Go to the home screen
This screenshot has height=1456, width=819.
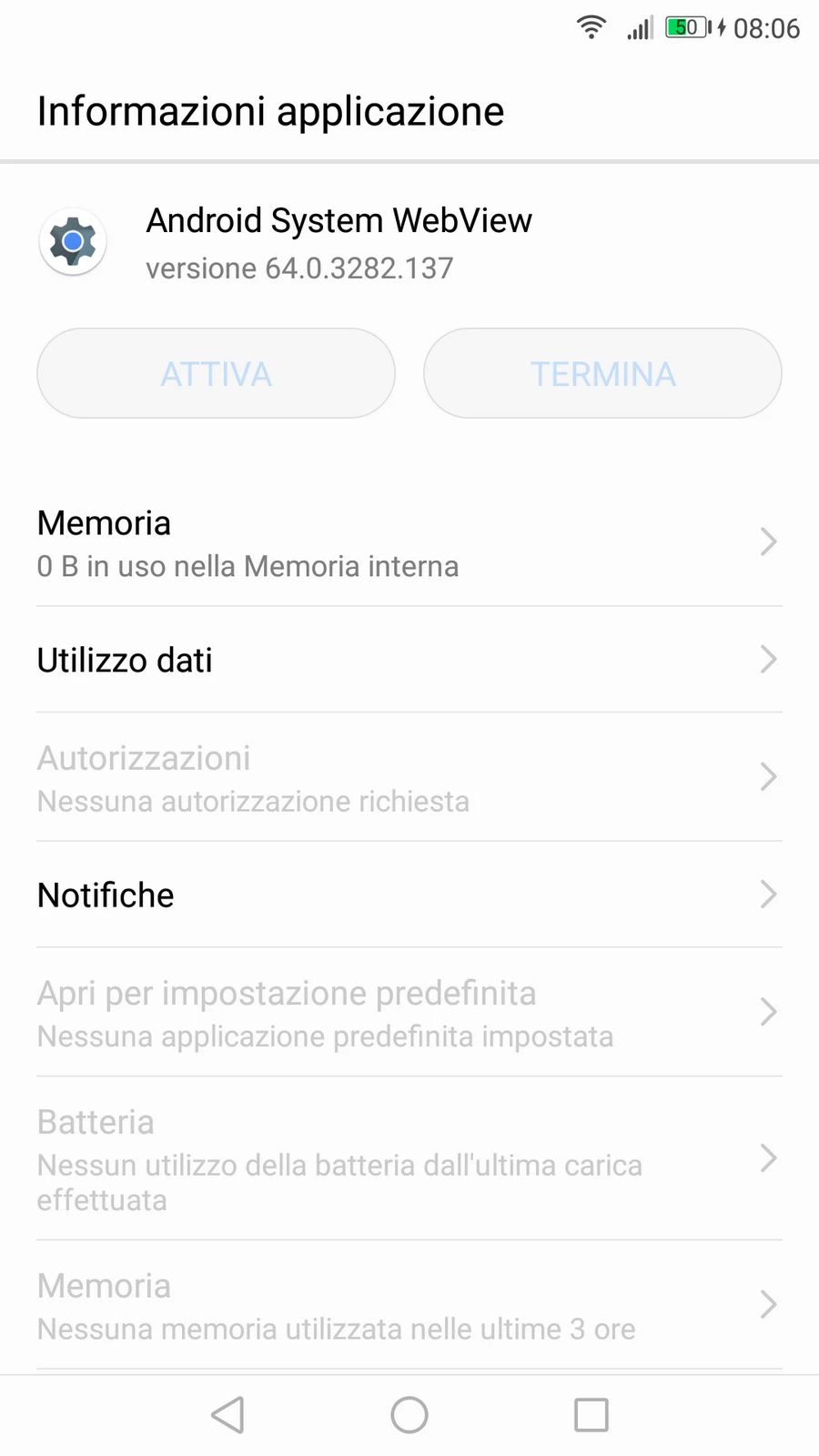pyautogui.click(x=409, y=1415)
